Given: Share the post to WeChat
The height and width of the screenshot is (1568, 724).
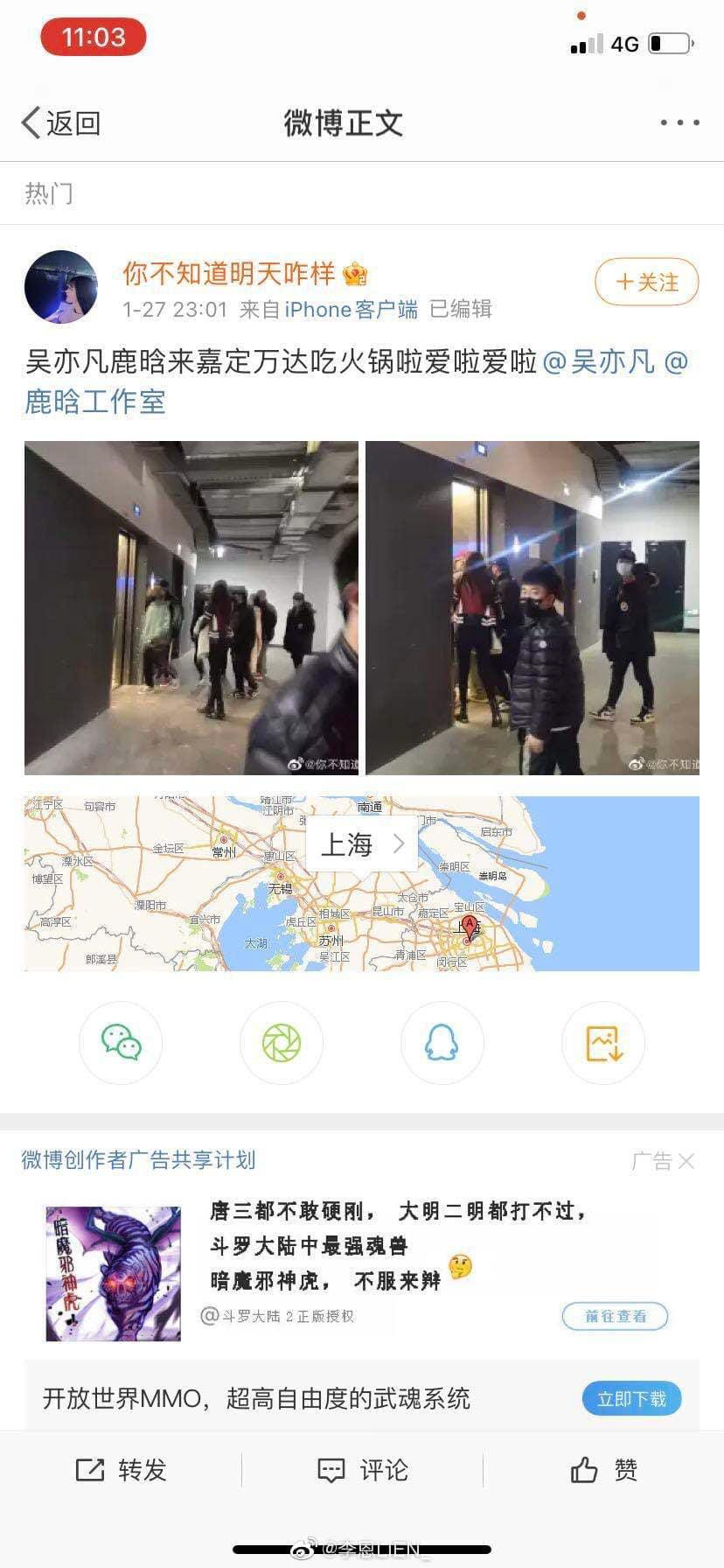Looking at the screenshot, I should [x=121, y=1043].
